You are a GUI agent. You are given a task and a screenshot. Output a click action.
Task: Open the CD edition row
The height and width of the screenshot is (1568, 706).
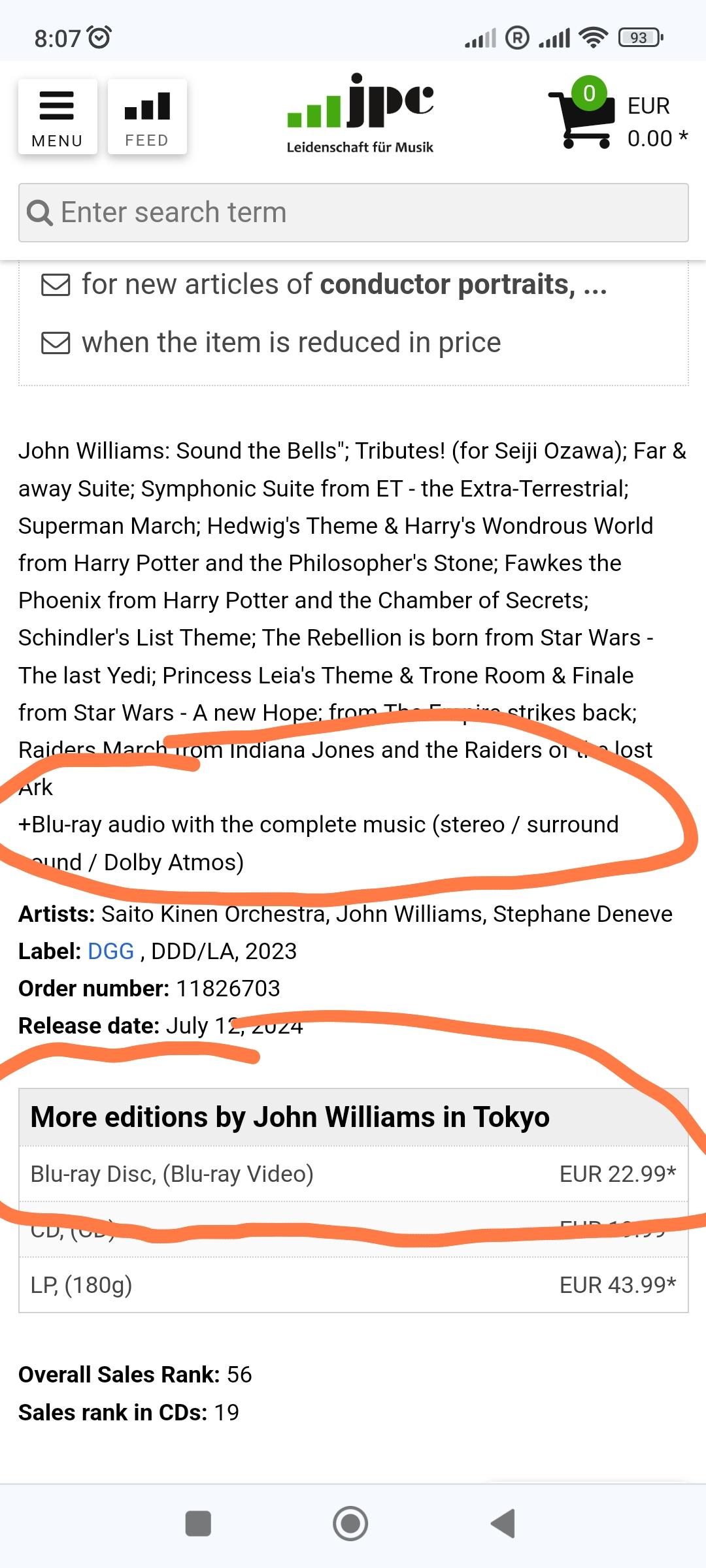[353, 1230]
